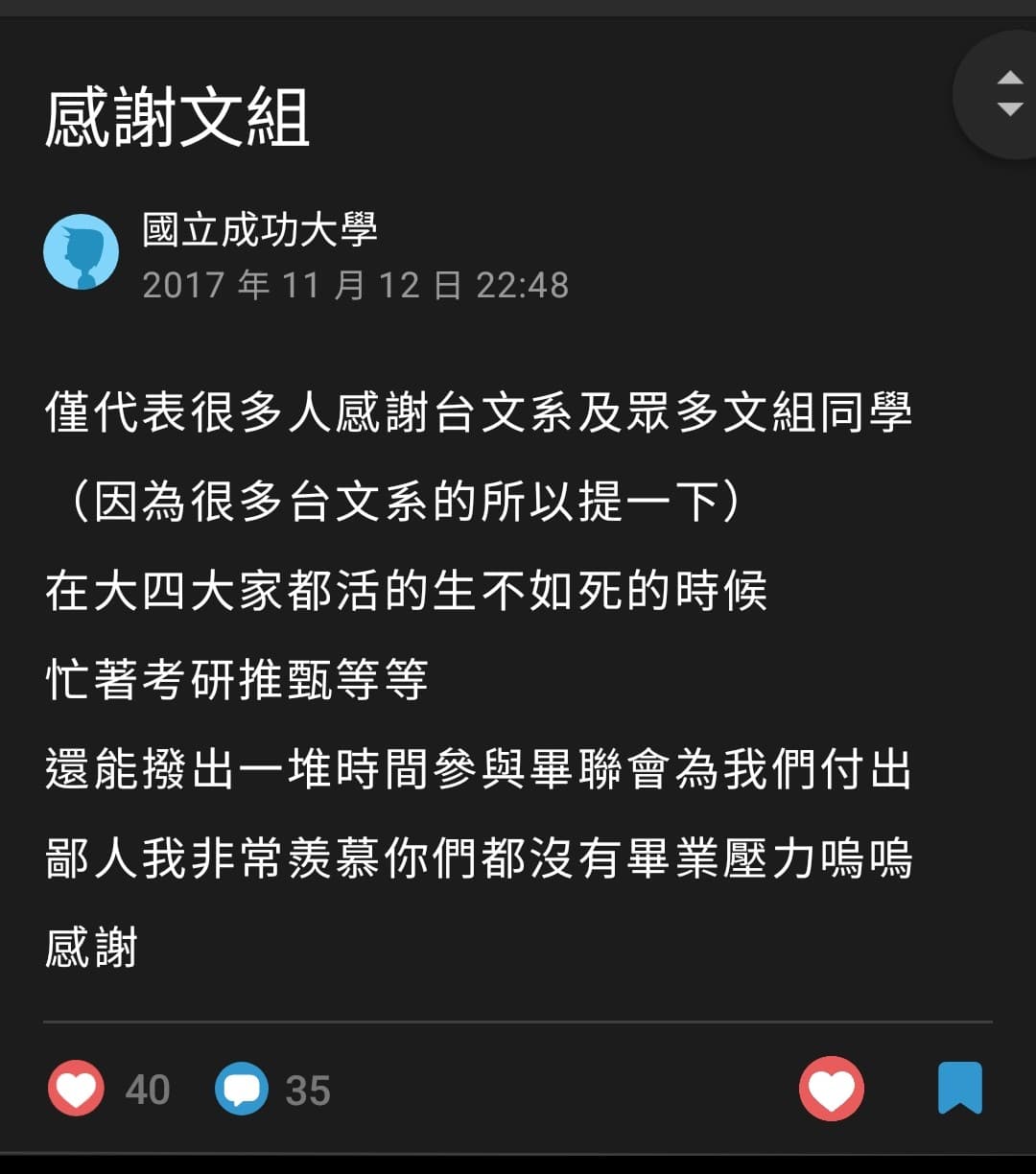The height and width of the screenshot is (1174, 1036).
Task: Like this post with the right-hand heart button
Action: click(x=832, y=1089)
